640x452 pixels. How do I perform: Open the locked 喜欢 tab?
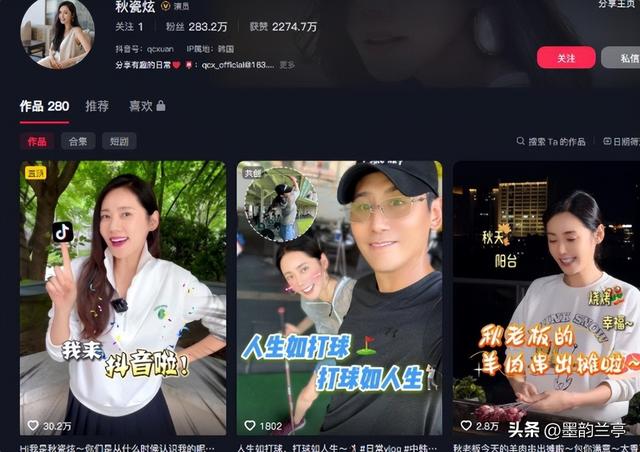coord(147,105)
